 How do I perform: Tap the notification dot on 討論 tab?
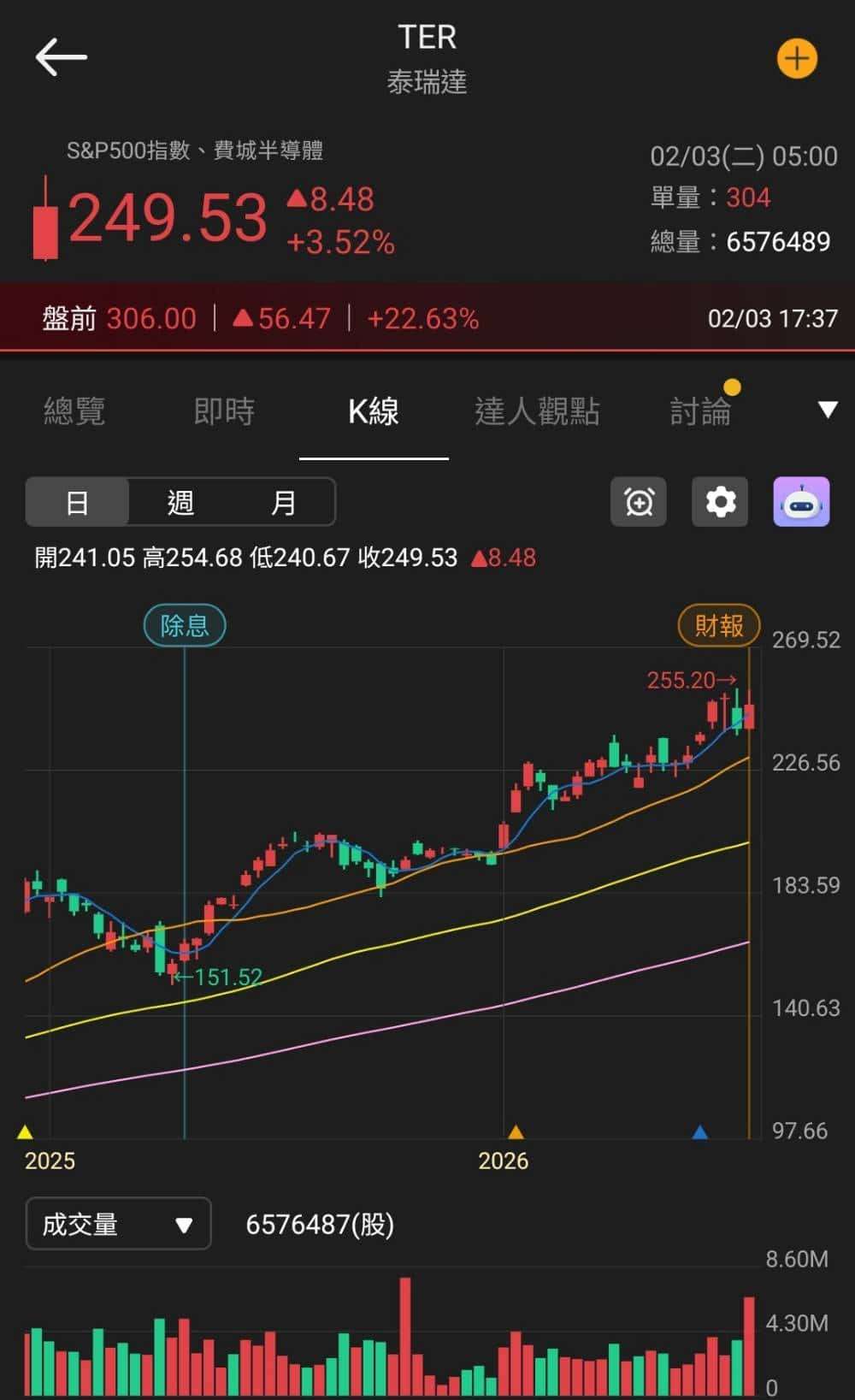click(731, 387)
